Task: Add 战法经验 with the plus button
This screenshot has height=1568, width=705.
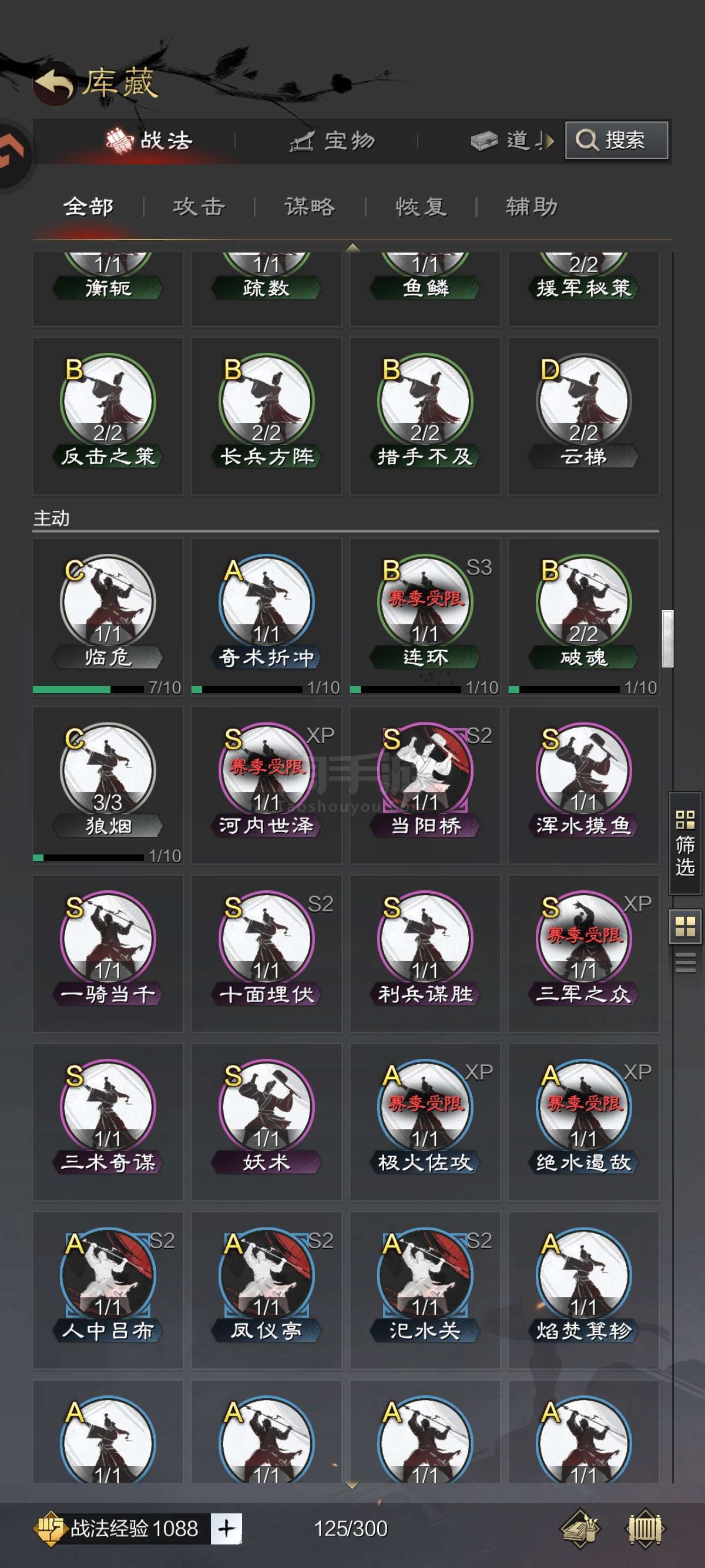Action: (x=226, y=1529)
